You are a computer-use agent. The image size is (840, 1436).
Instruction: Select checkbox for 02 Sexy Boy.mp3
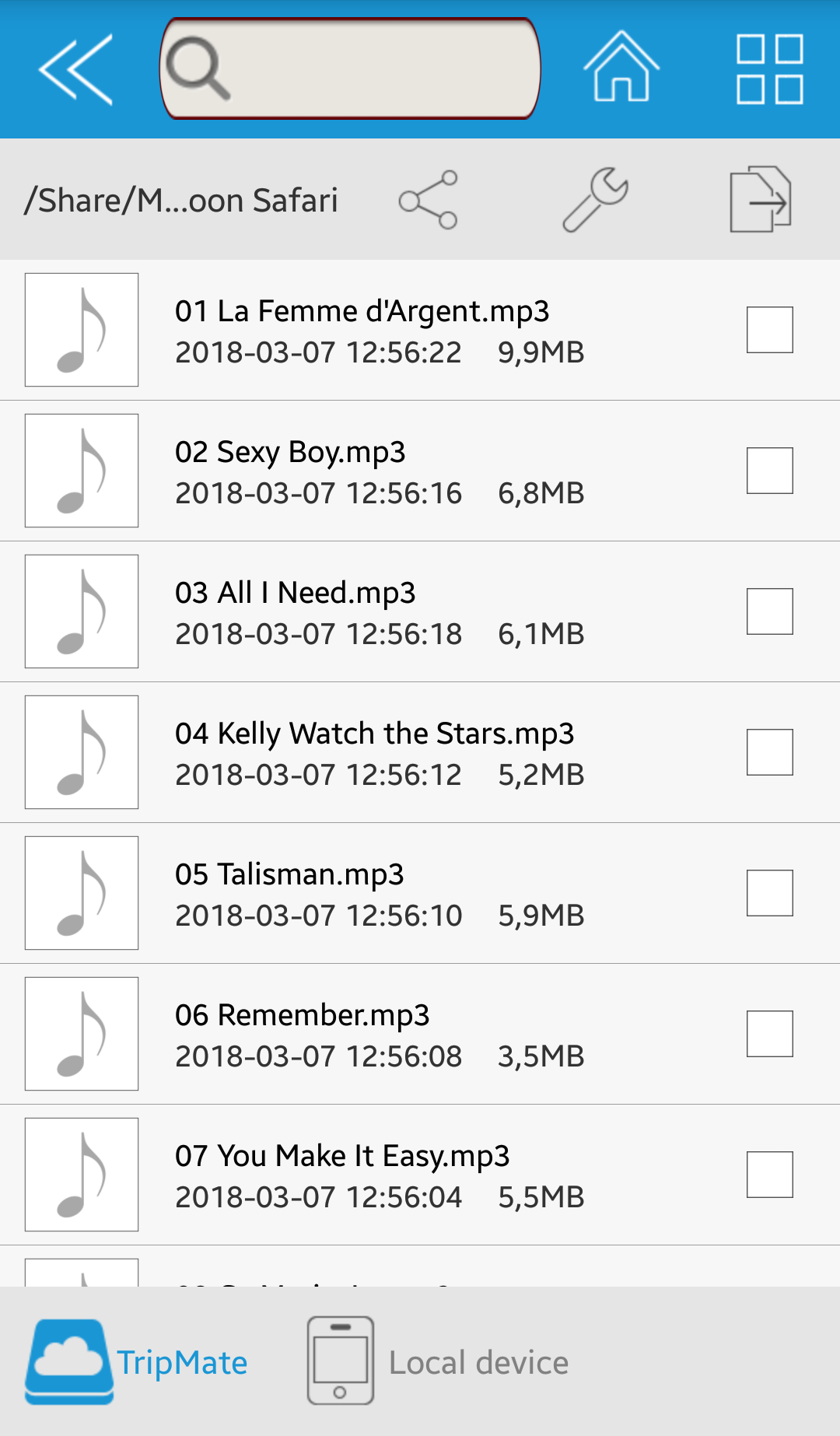(769, 471)
